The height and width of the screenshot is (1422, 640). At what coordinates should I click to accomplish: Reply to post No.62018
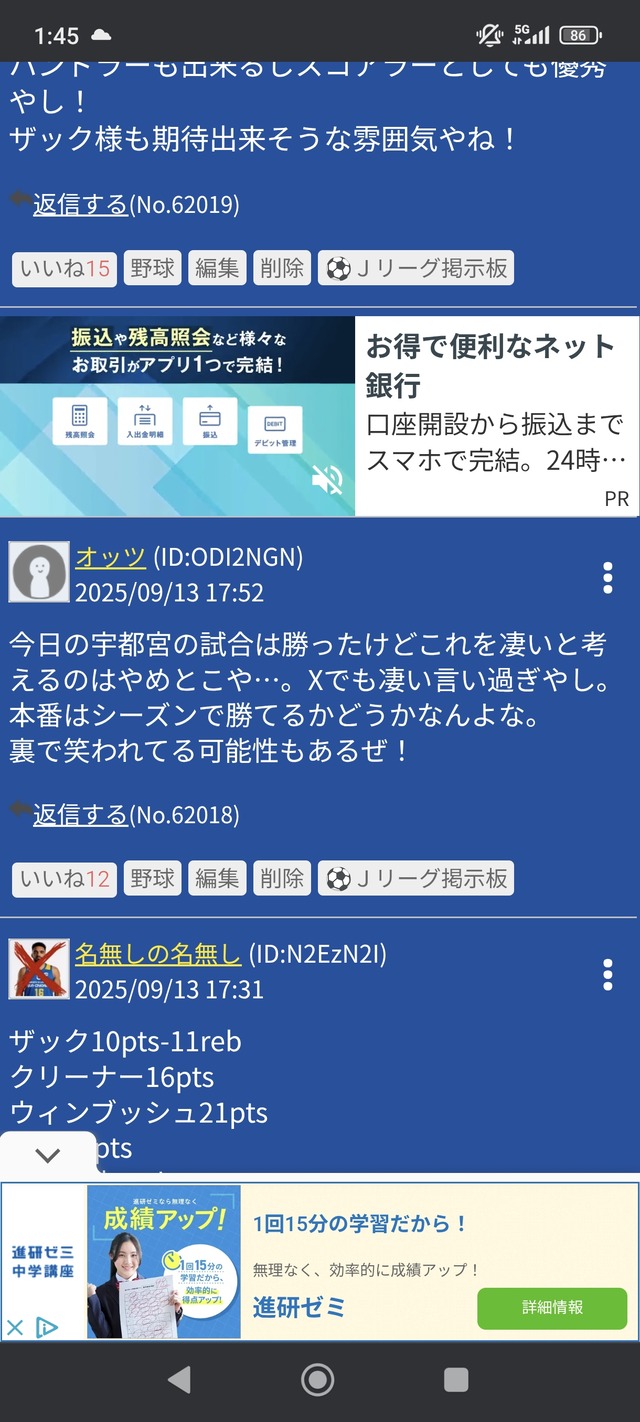click(80, 815)
